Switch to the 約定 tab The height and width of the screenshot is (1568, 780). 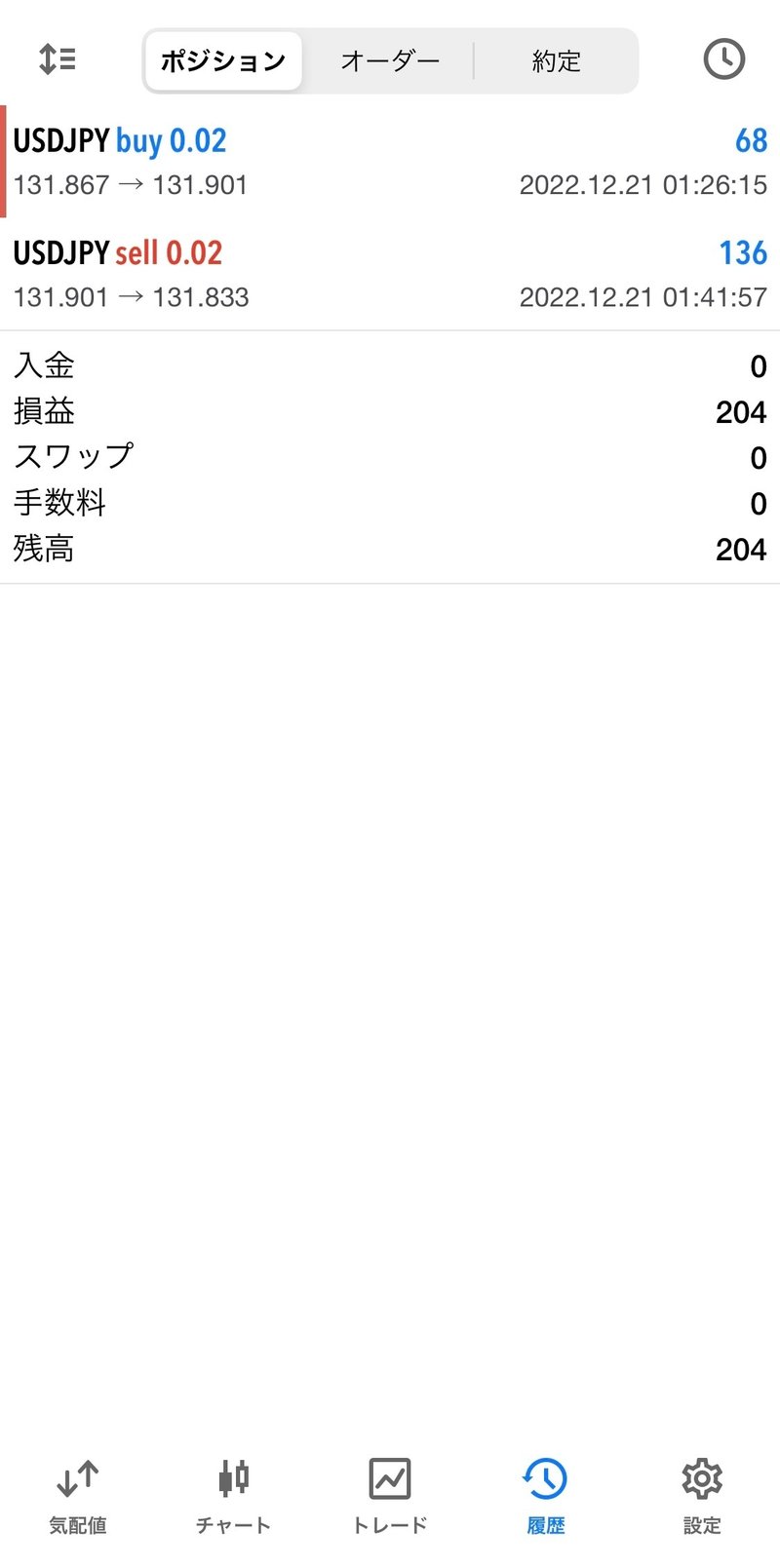(x=556, y=59)
